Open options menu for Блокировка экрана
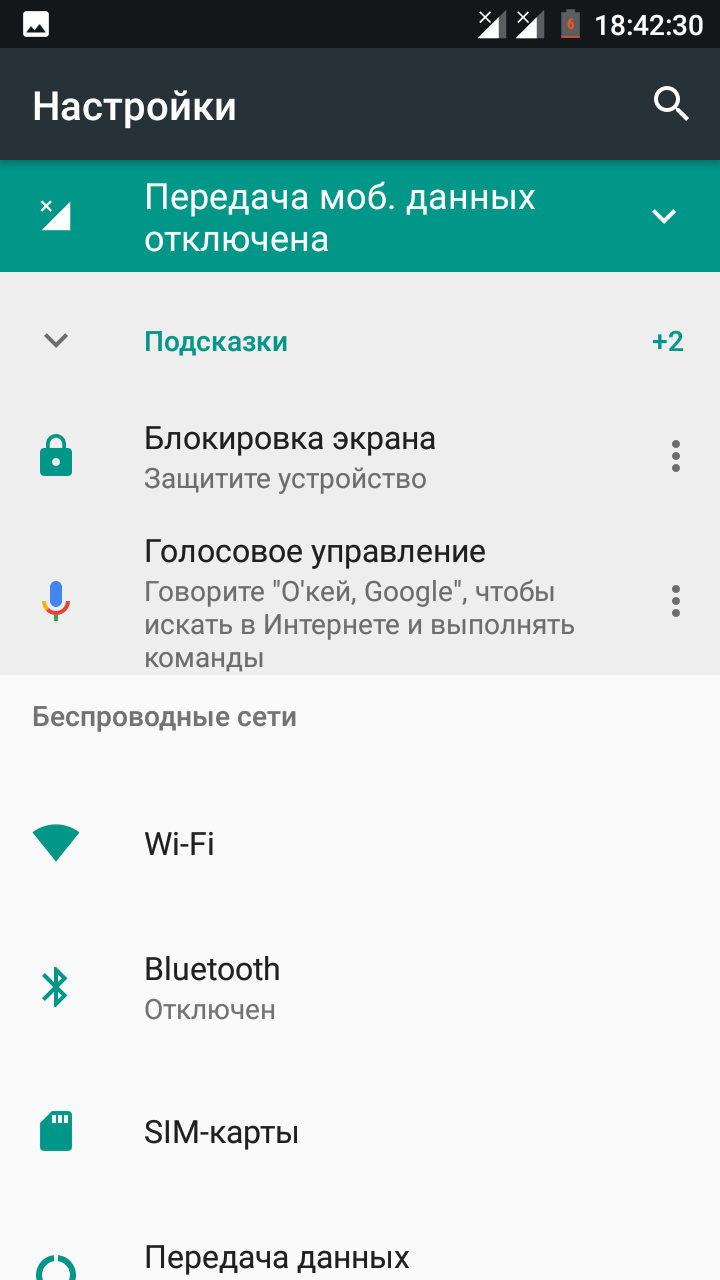Screen dimensions: 720x1280 (x=676, y=456)
